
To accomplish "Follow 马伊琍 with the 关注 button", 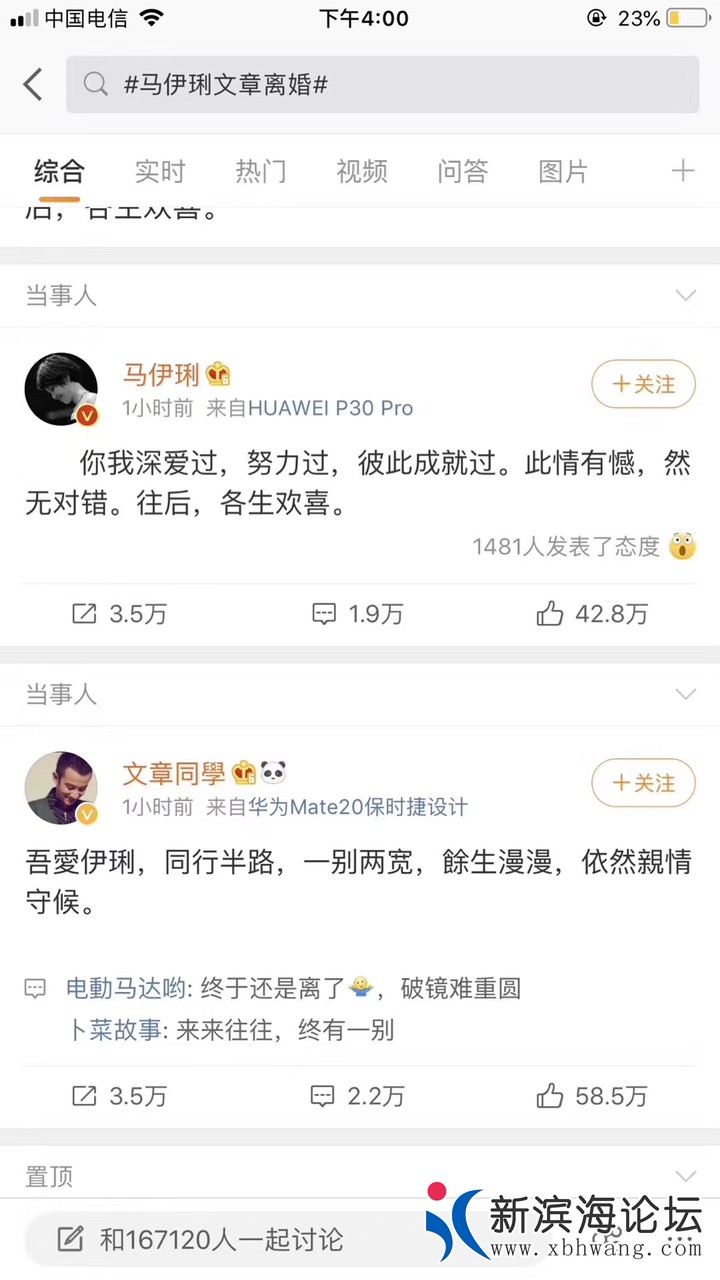I will point(643,384).
